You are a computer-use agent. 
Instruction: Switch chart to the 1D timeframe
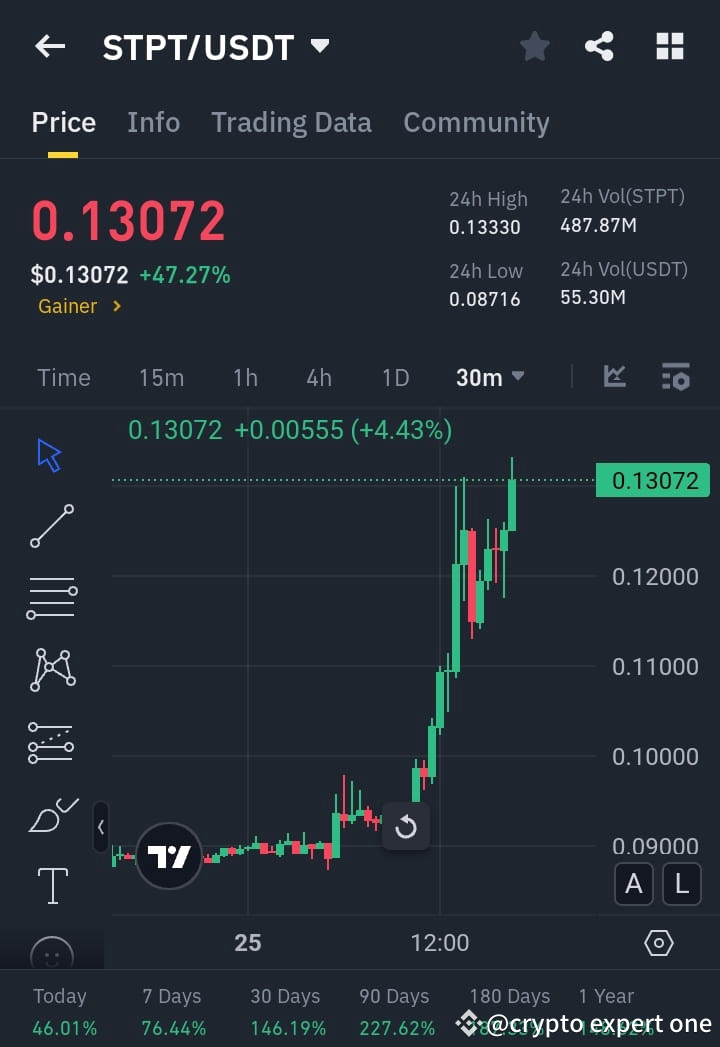coord(395,377)
